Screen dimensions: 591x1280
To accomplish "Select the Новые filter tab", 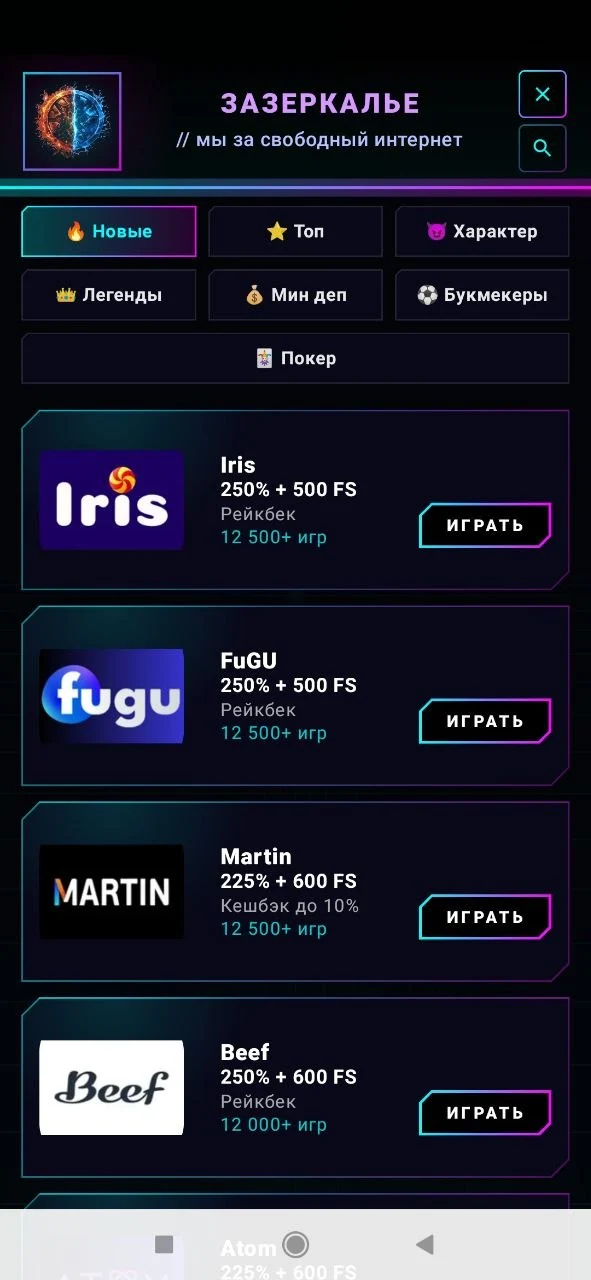I will 109,232.
